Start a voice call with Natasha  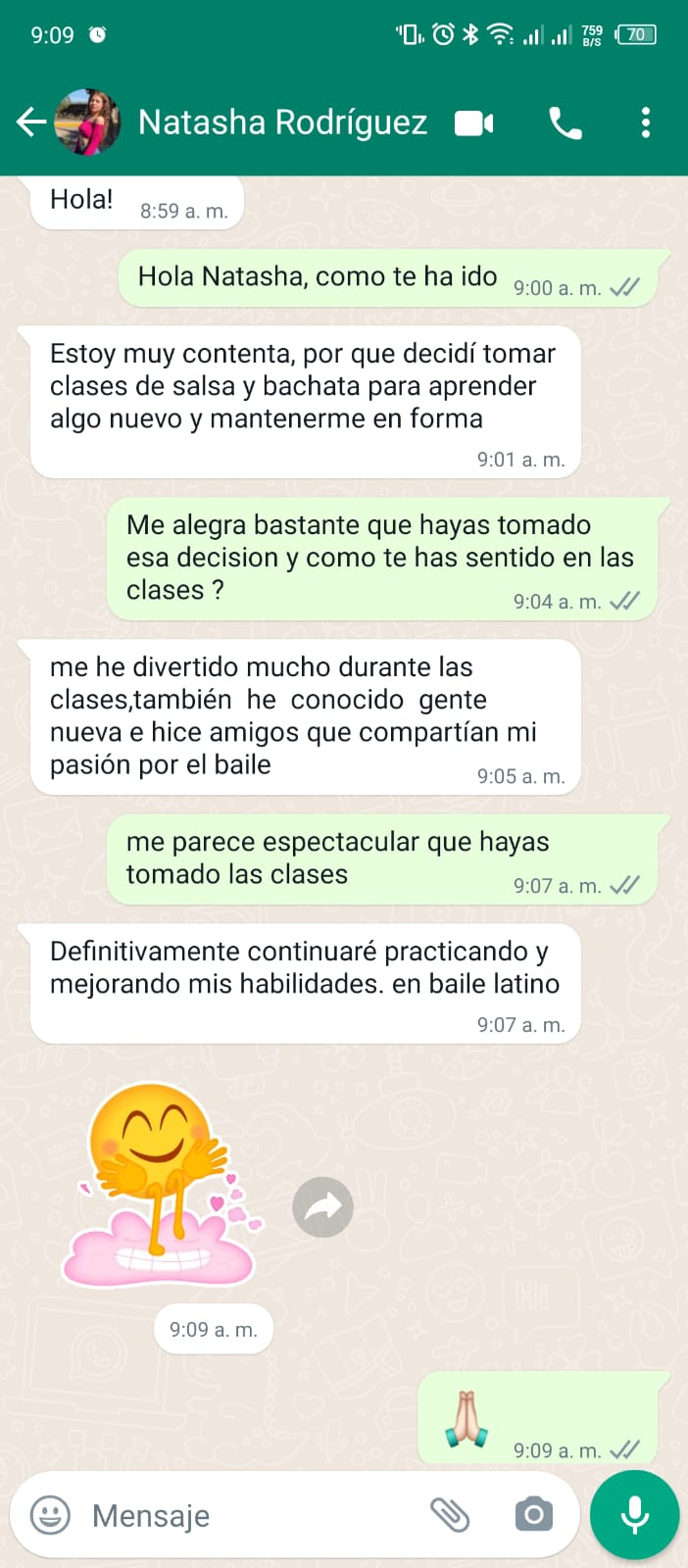click(565, 123)
